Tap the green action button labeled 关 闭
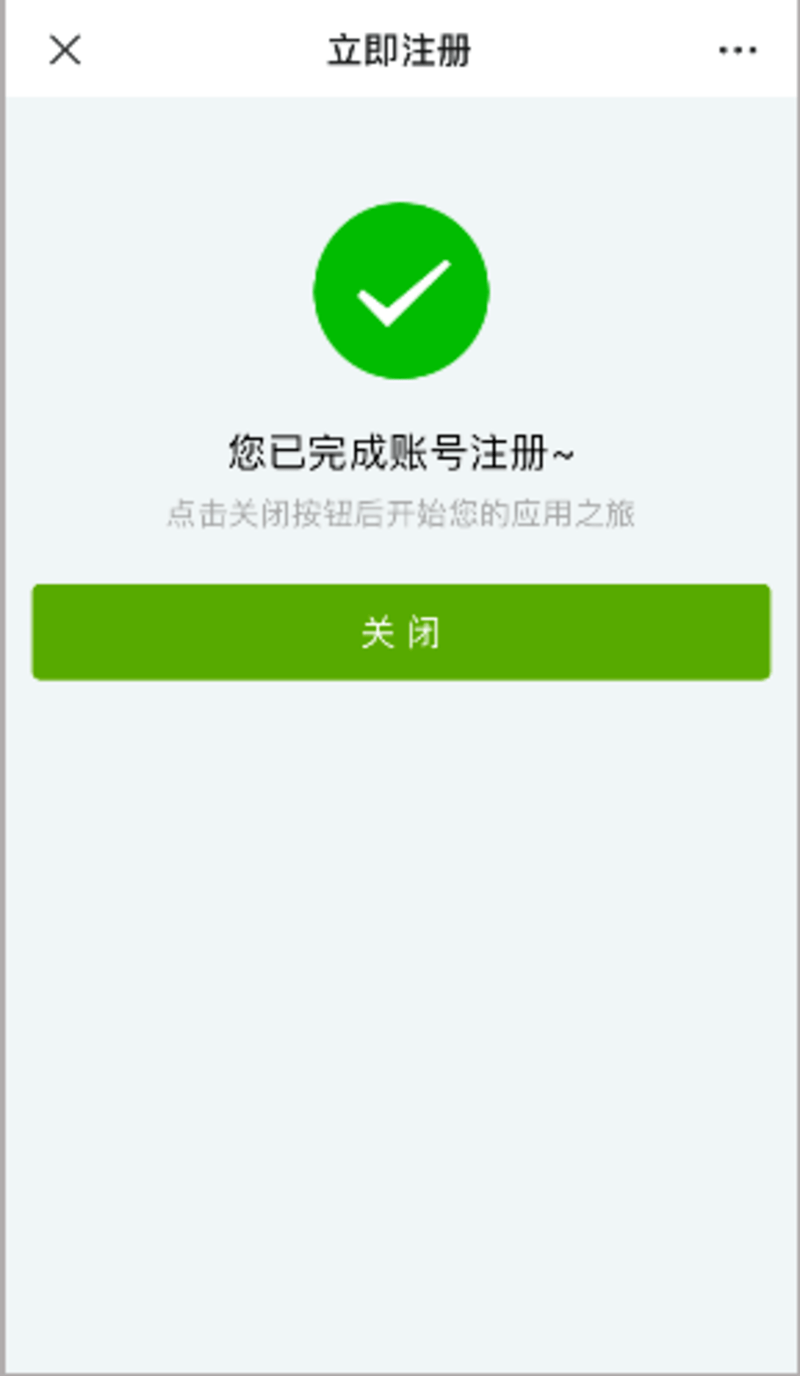This screenshot has width=800, height=1376. click(x=400, y=631)
